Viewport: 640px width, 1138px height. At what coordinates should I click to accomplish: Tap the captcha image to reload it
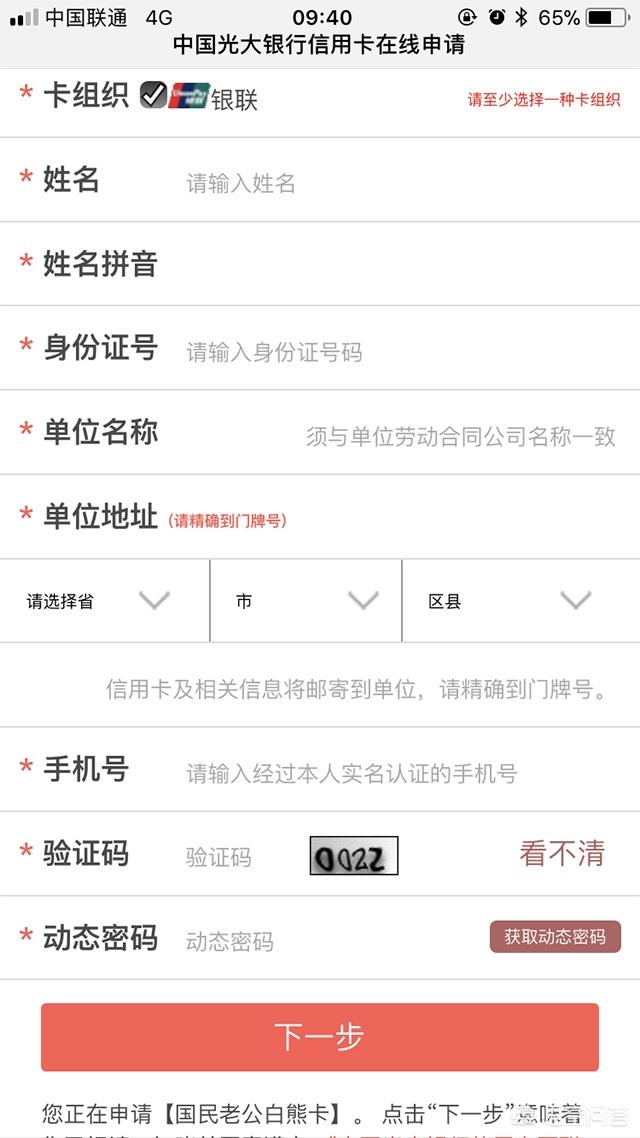pos(354,856)
